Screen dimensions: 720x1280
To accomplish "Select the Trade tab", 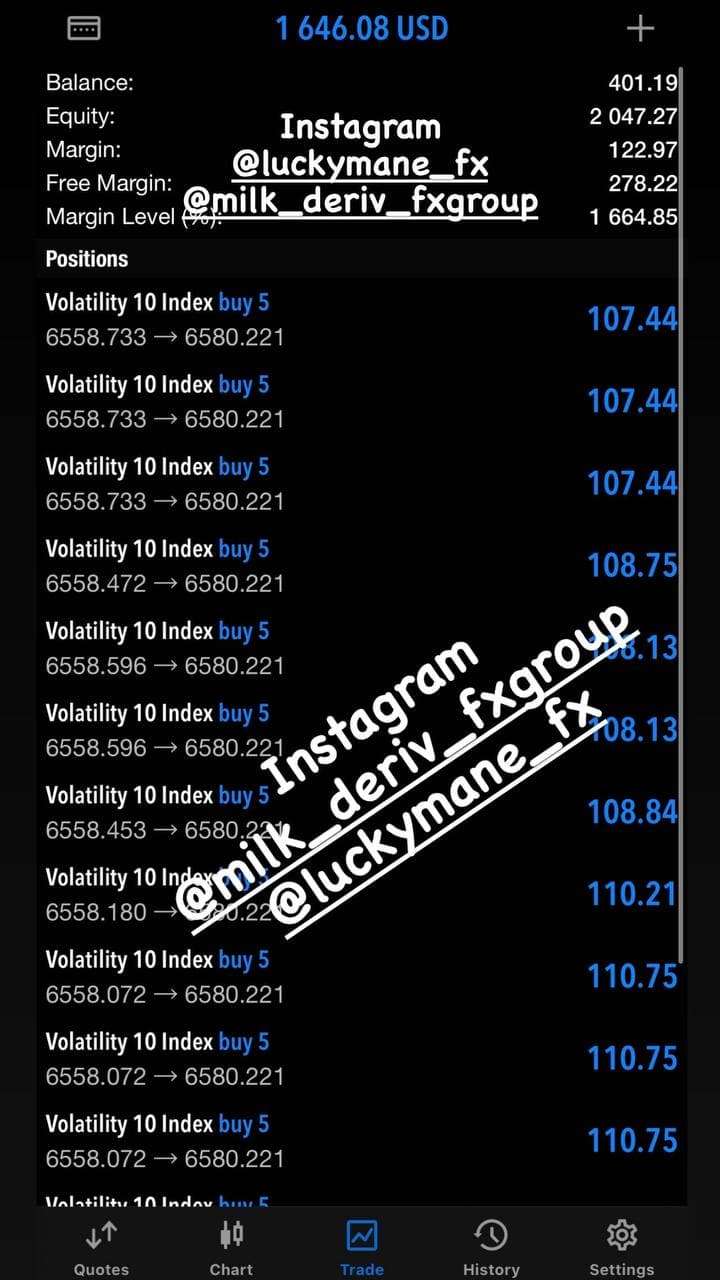I will tap(361, 1247).
